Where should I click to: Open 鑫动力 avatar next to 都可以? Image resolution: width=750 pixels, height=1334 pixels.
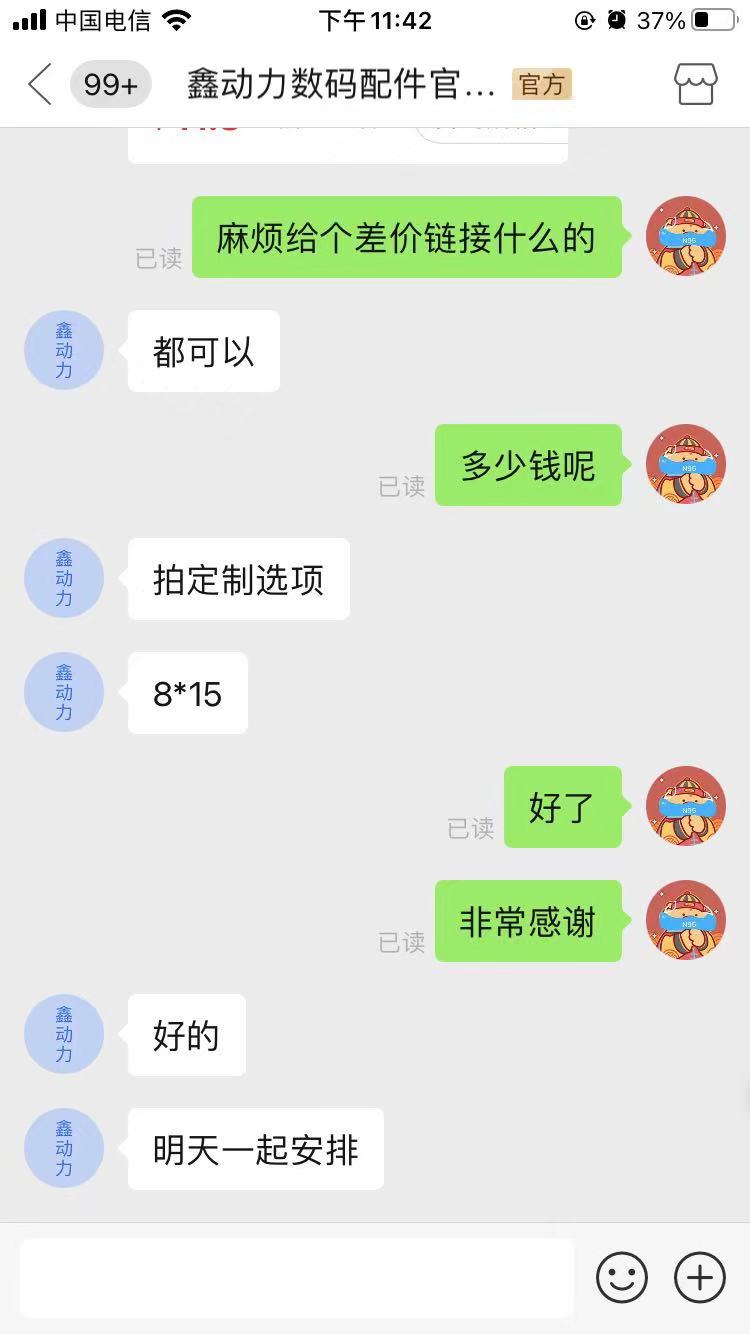tap(64, 350)
